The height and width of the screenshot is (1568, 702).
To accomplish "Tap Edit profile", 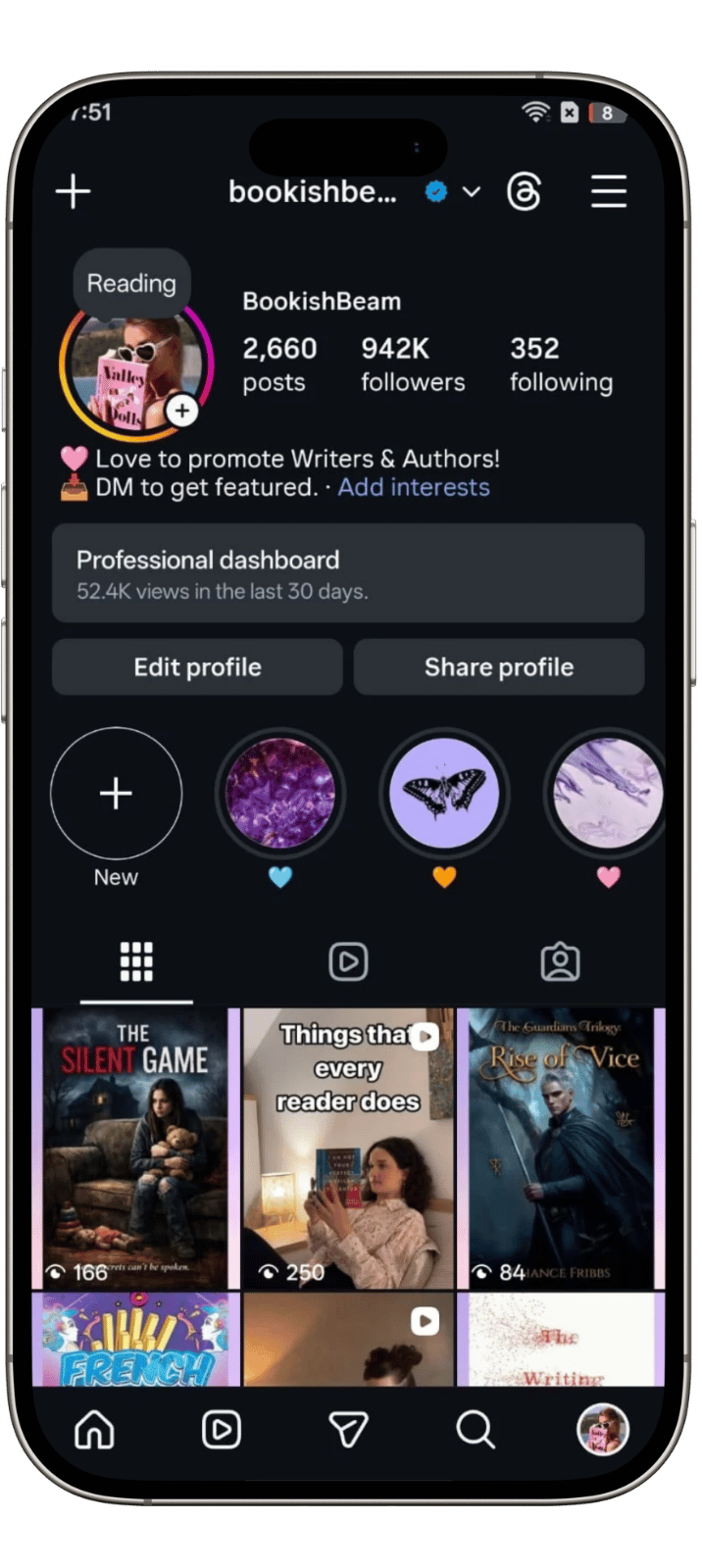I will coord(197,667).
